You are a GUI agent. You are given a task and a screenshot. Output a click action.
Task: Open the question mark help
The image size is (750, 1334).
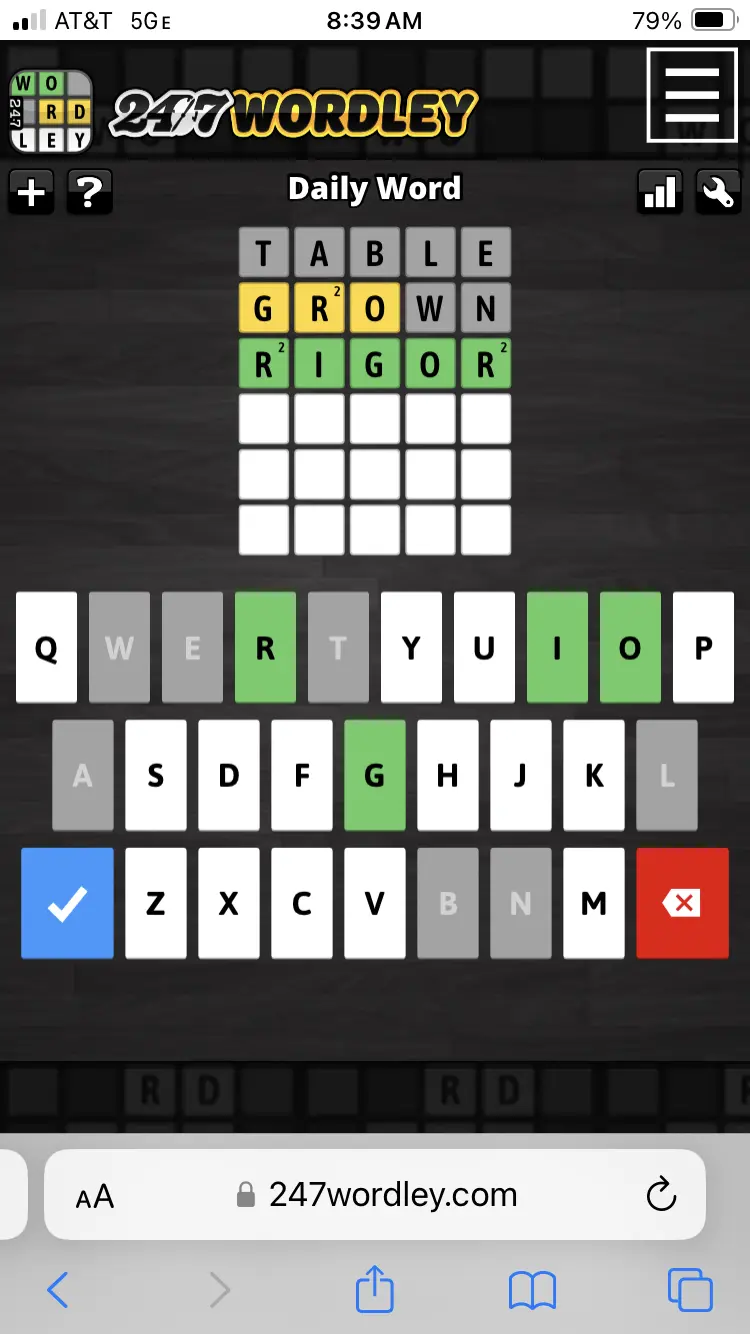click(x=89, y=191)
